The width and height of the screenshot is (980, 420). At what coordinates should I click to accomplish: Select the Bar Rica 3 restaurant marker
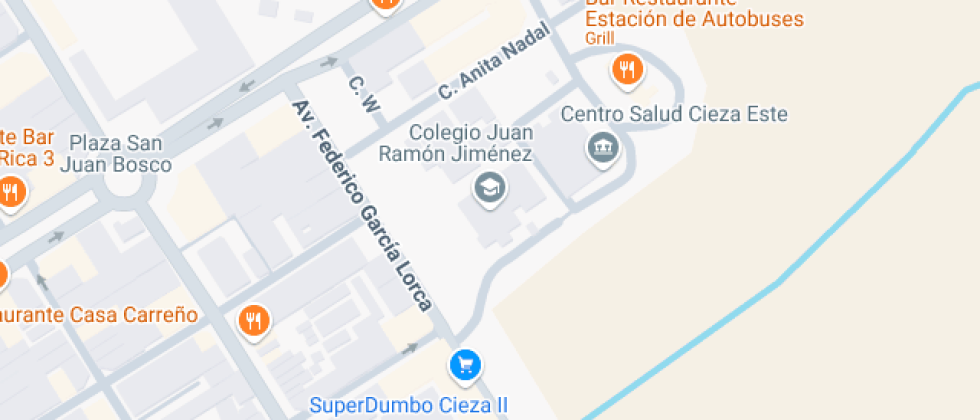click(11, 191)
